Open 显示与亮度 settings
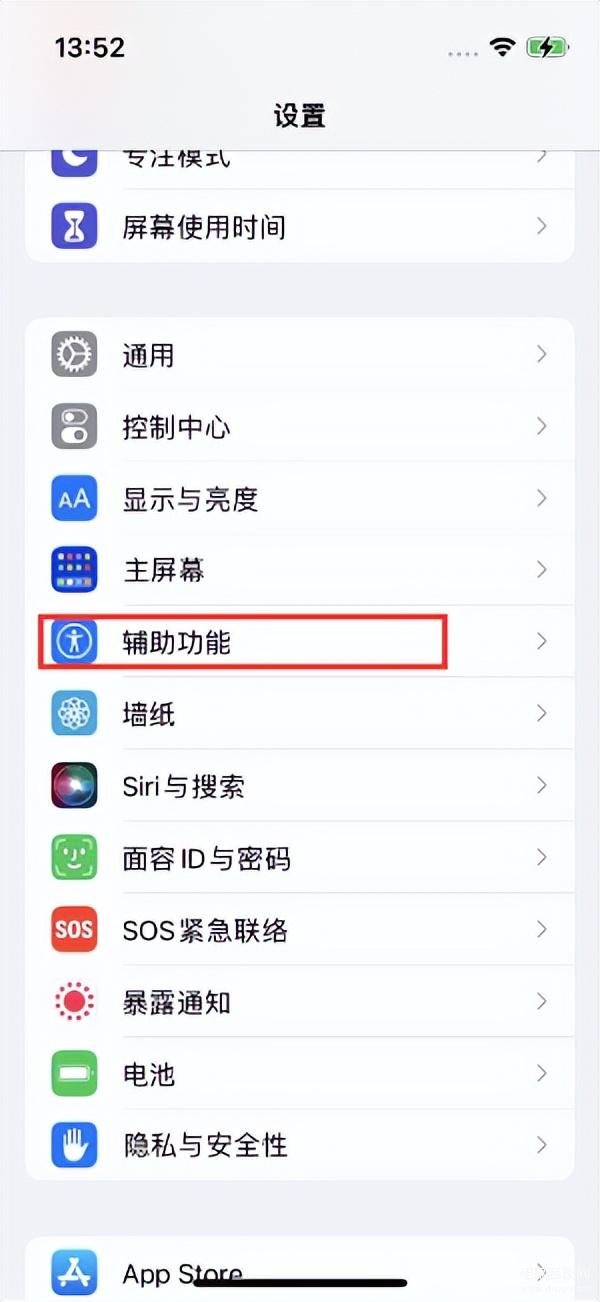Image resolution: width=600 pixels, height=1302 pixels. 300,499
